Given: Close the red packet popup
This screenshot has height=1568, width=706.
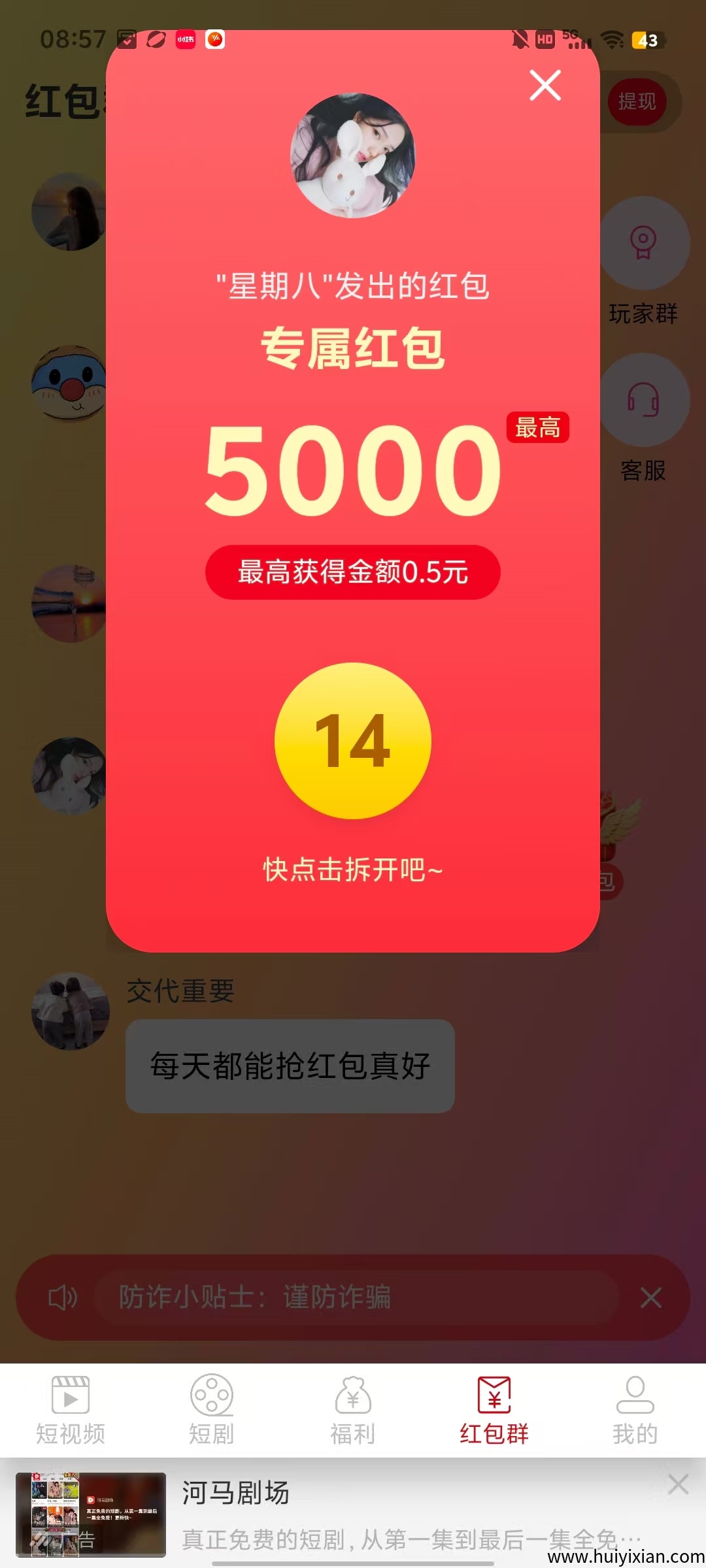Looking at the screenshot, I should (545, 86).
